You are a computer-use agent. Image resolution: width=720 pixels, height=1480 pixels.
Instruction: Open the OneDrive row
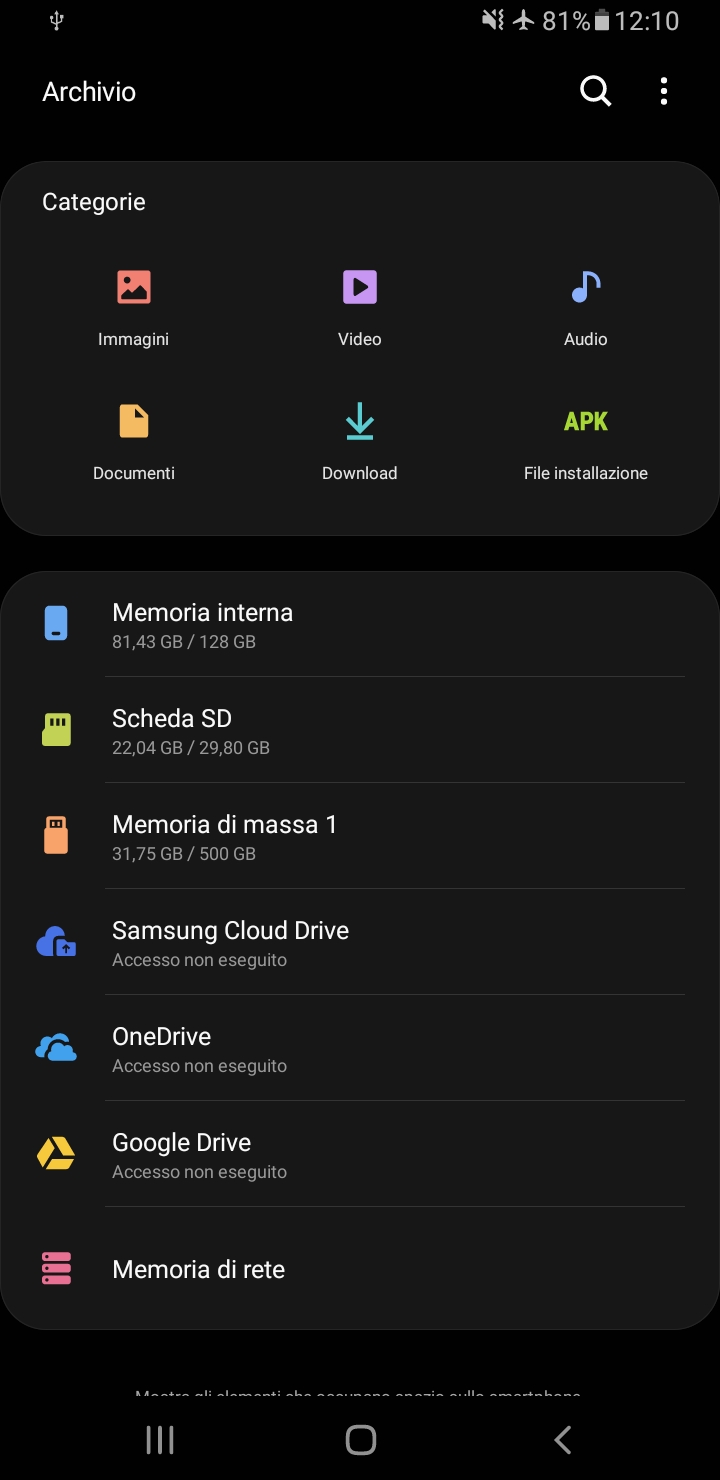(360, 1048)
